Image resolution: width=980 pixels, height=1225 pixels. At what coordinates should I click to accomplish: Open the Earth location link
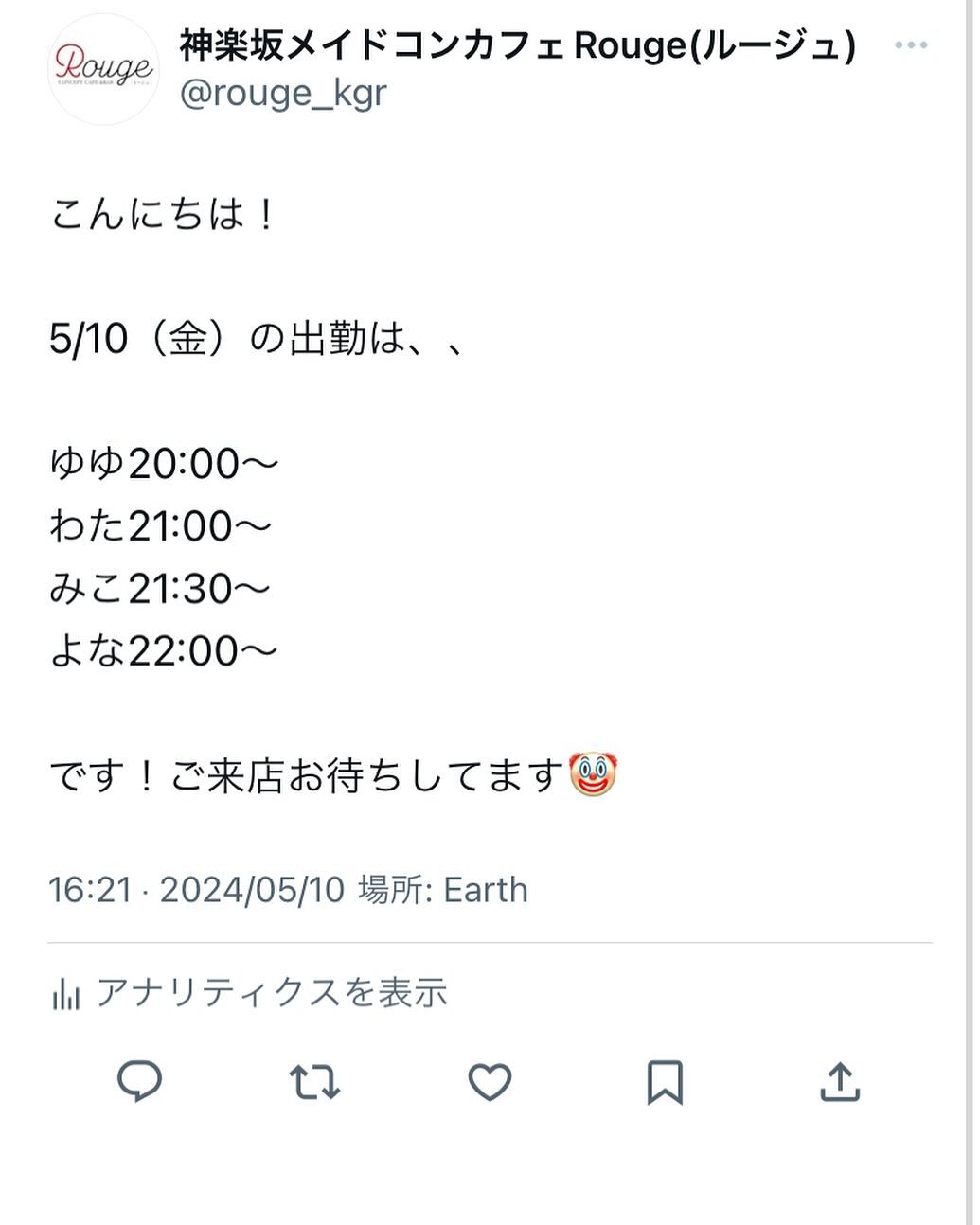(485, 890)
